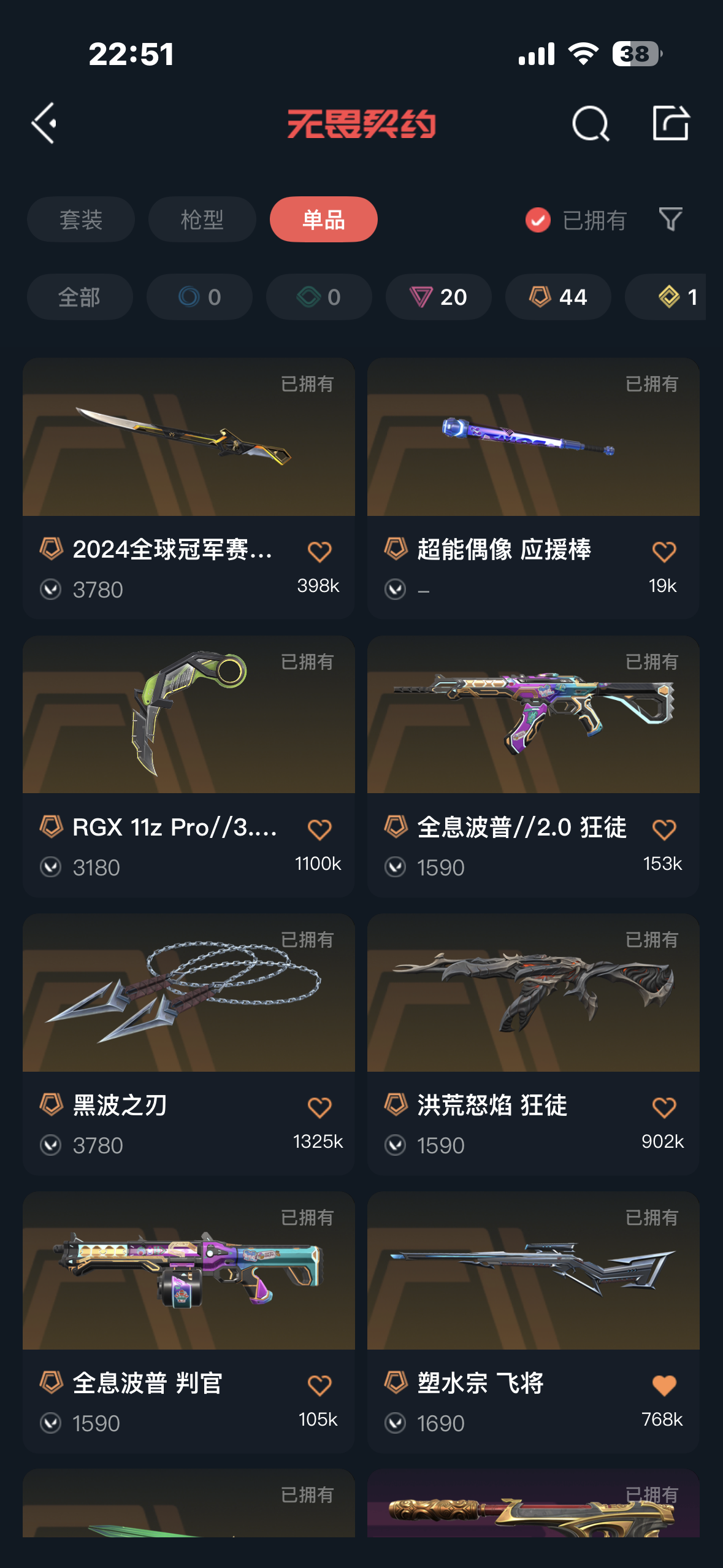Open the search icon
723x1568 pixels.
590,123
